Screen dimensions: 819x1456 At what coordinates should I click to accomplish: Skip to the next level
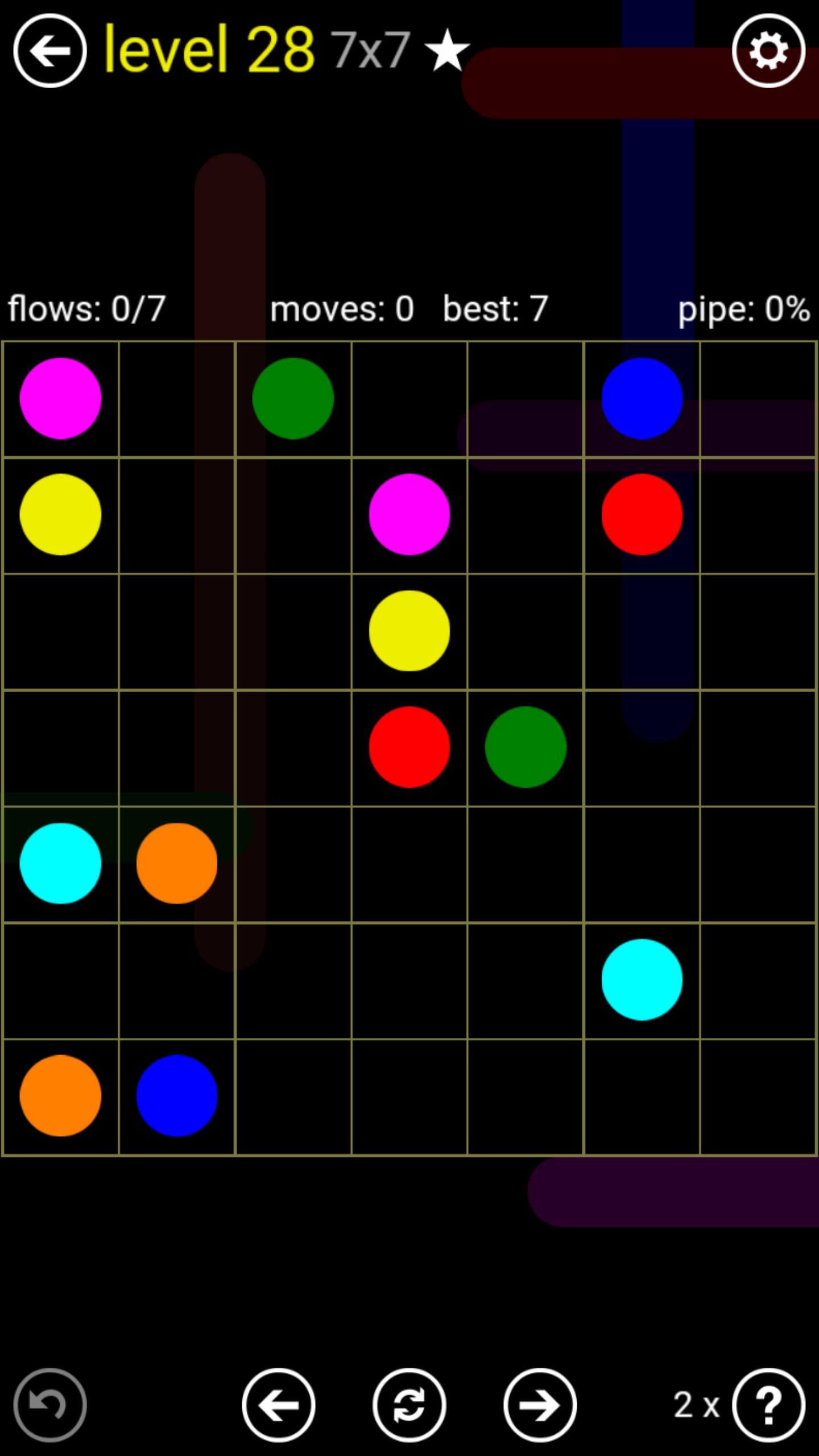[540, 1405]
